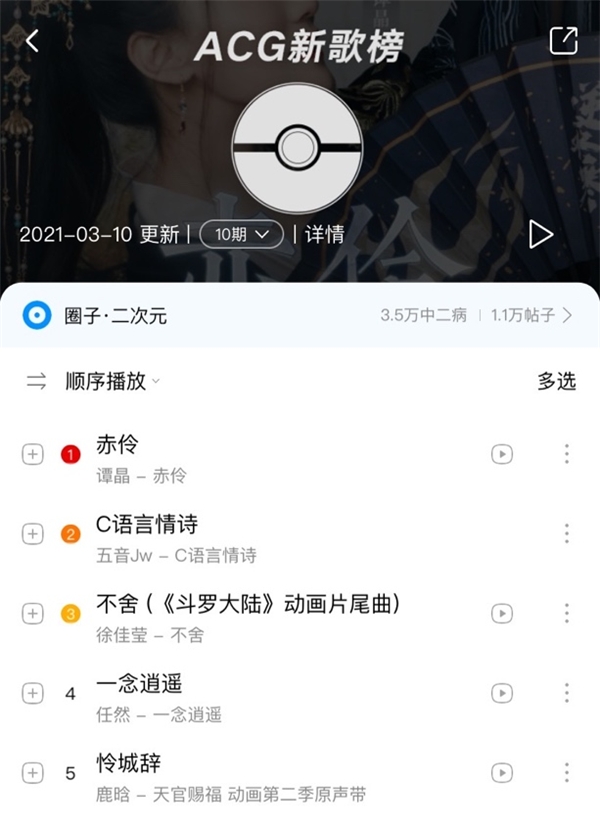Add 不舍 with its plus icon

33,613
